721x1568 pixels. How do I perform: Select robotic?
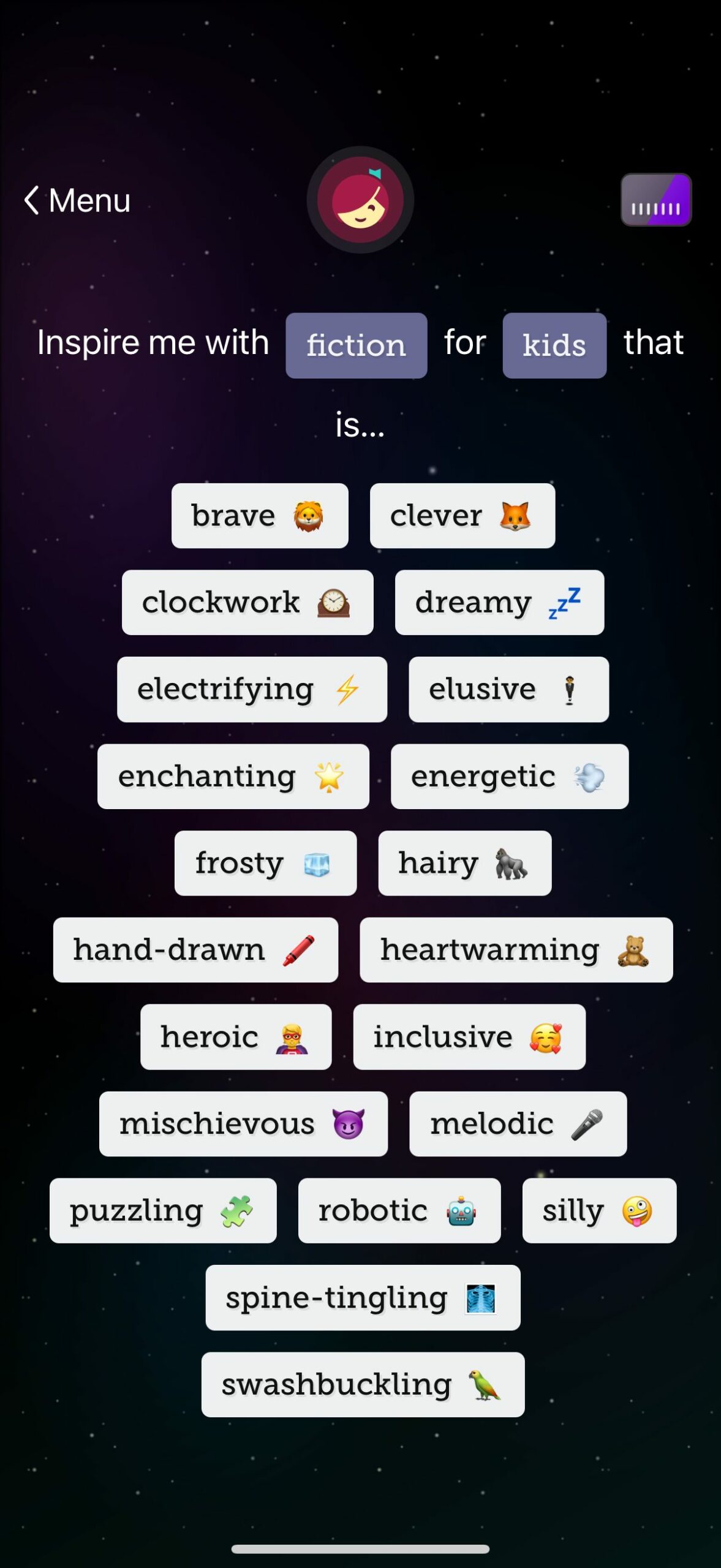(399, 1211)
